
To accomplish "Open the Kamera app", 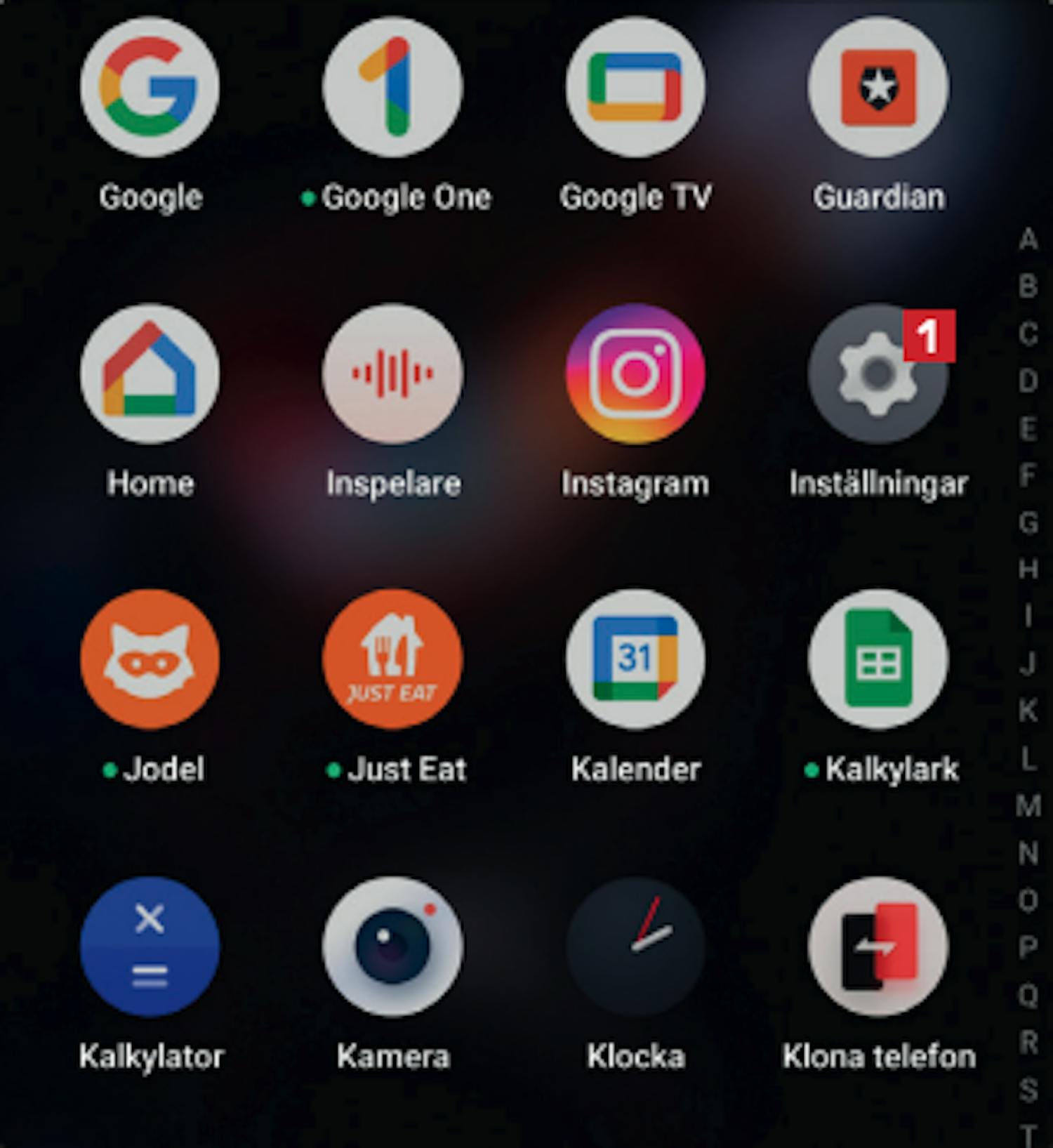I will coord(392,946).
